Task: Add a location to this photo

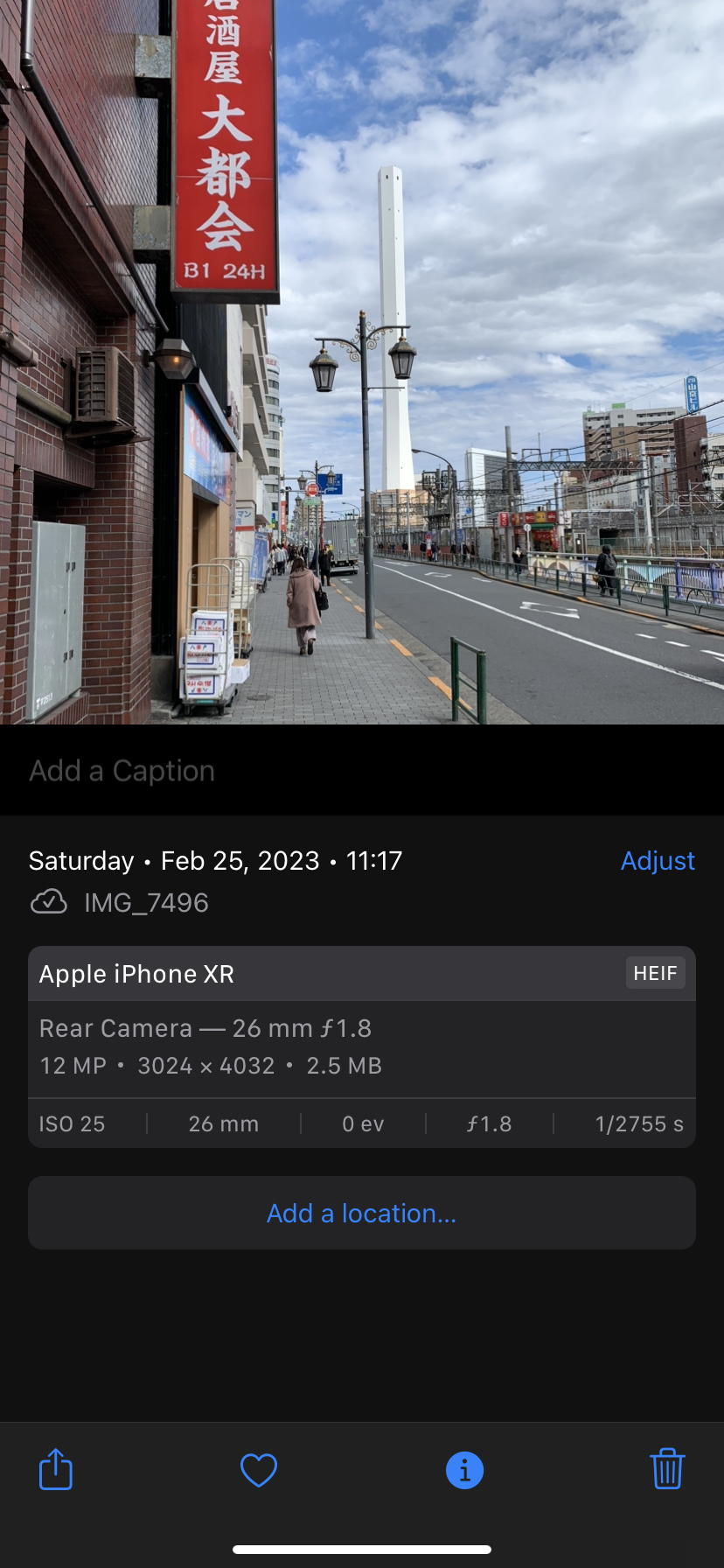Action: [361, 1214]
